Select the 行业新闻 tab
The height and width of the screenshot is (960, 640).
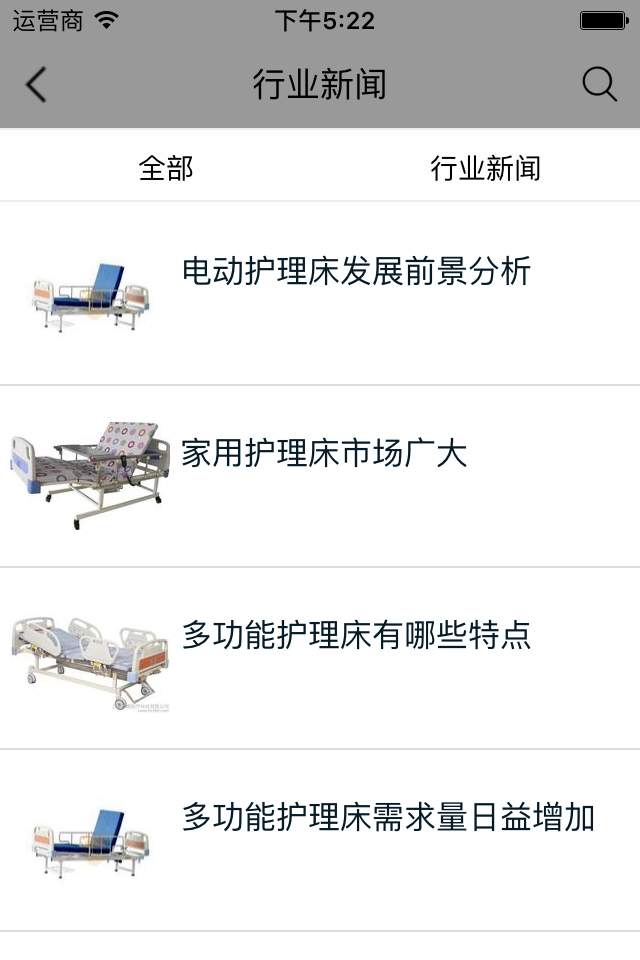coord(485,168)
